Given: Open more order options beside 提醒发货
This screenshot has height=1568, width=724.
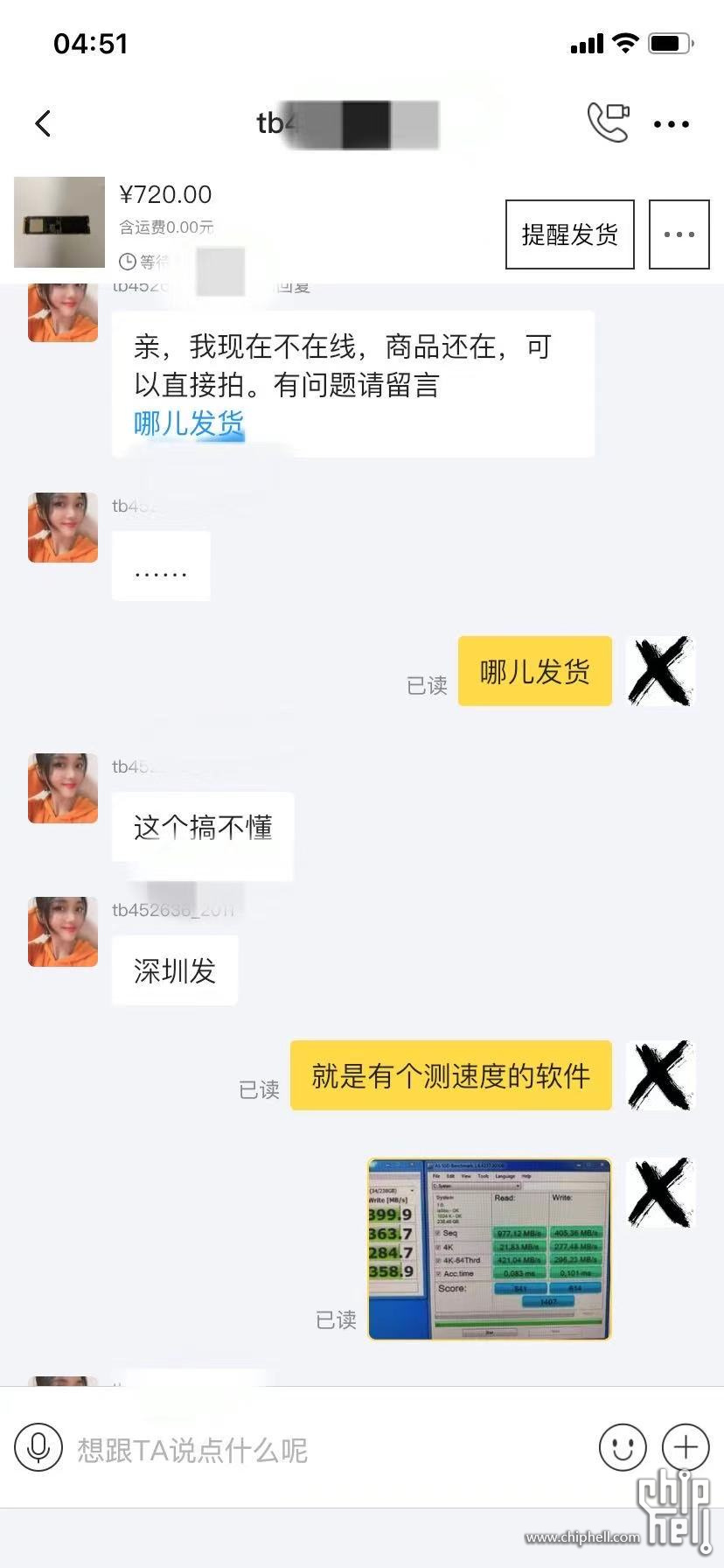Looking at the screenshot, I should [x=679, y=234].
